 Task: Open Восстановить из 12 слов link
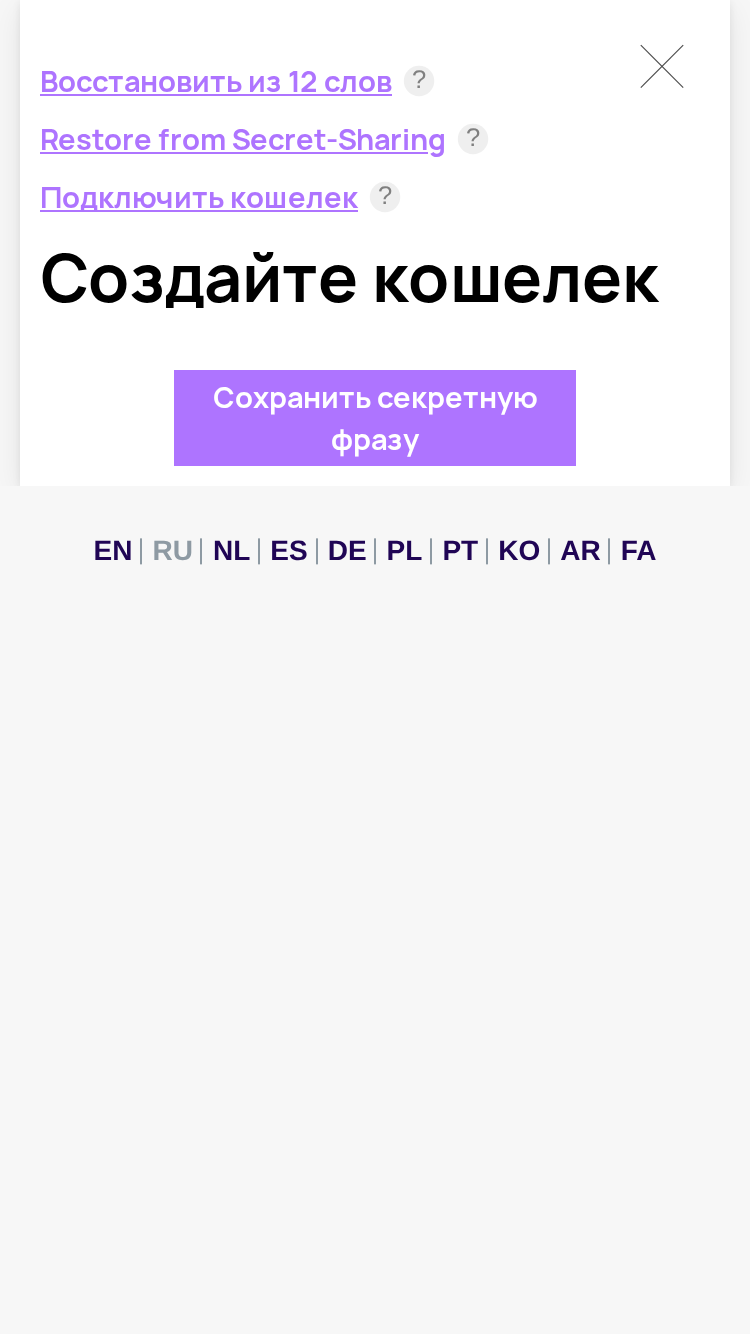216,82
